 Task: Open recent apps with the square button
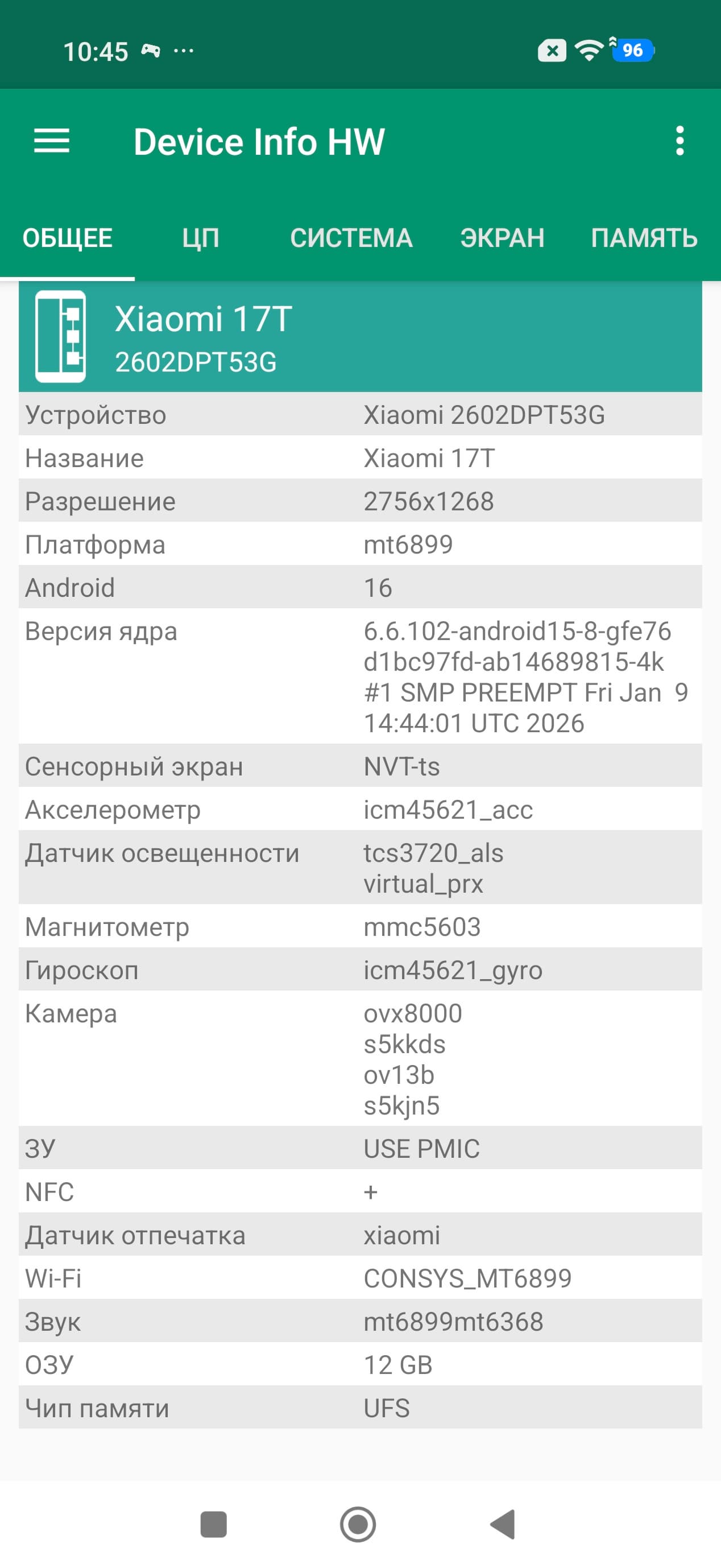(x=214, y=1524)
